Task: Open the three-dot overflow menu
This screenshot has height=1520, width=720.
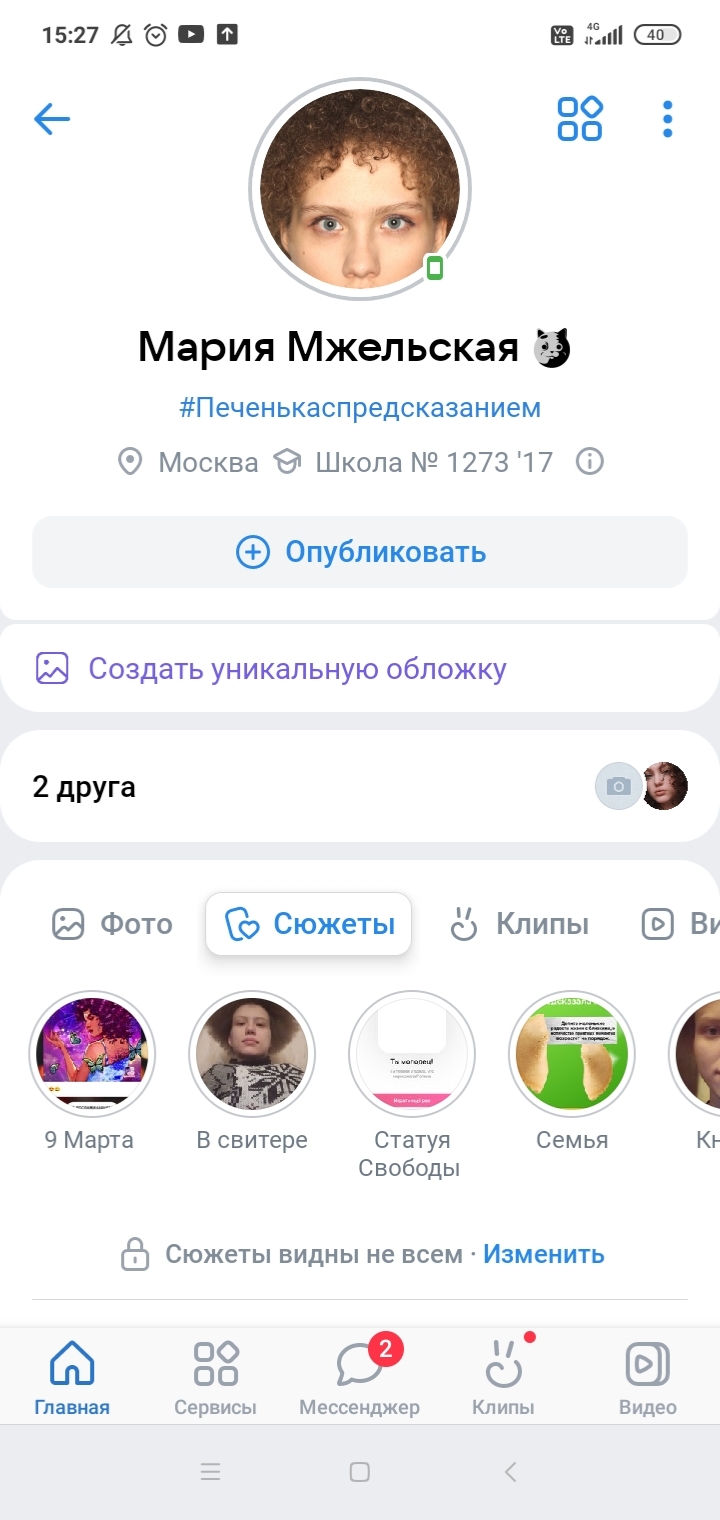Action: click(667, 119)
